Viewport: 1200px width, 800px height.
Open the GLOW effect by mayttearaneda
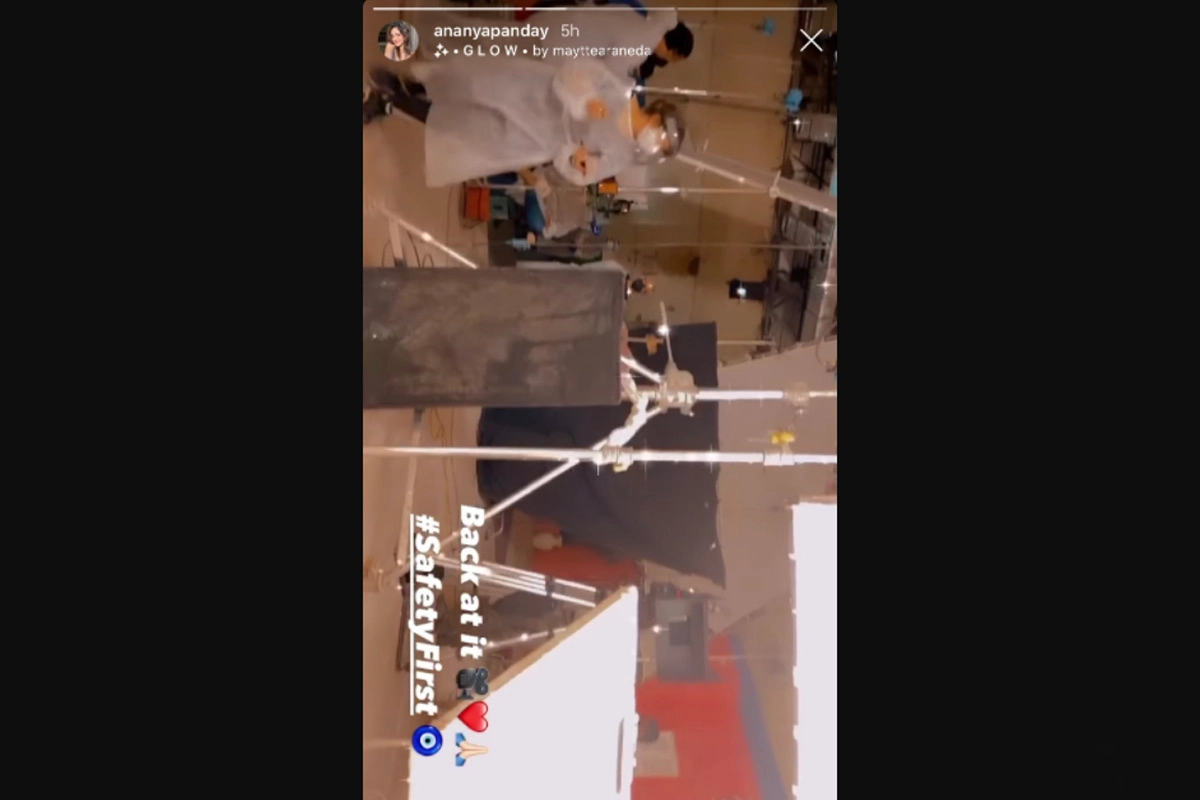point(542,51)
